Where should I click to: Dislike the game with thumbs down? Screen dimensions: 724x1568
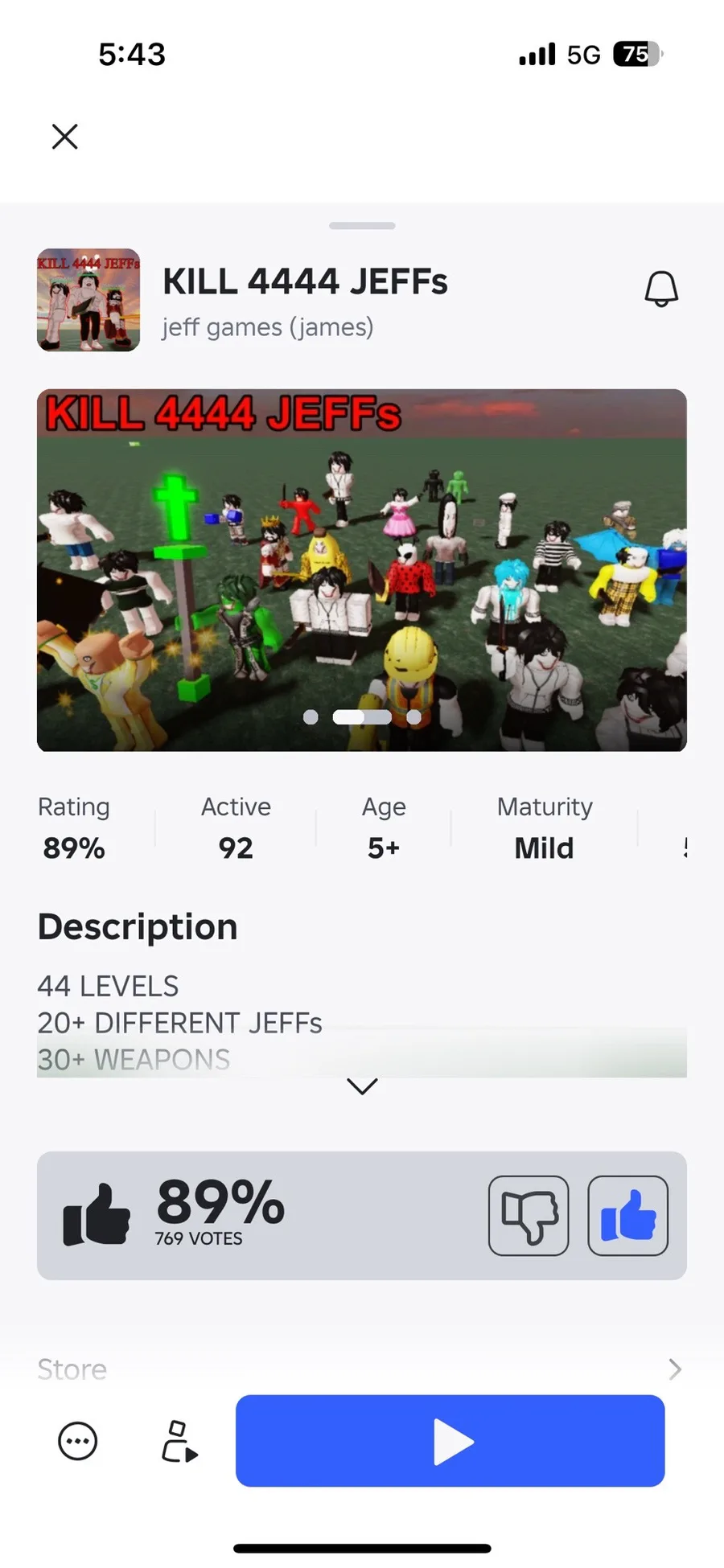(x=529, y=1215)
